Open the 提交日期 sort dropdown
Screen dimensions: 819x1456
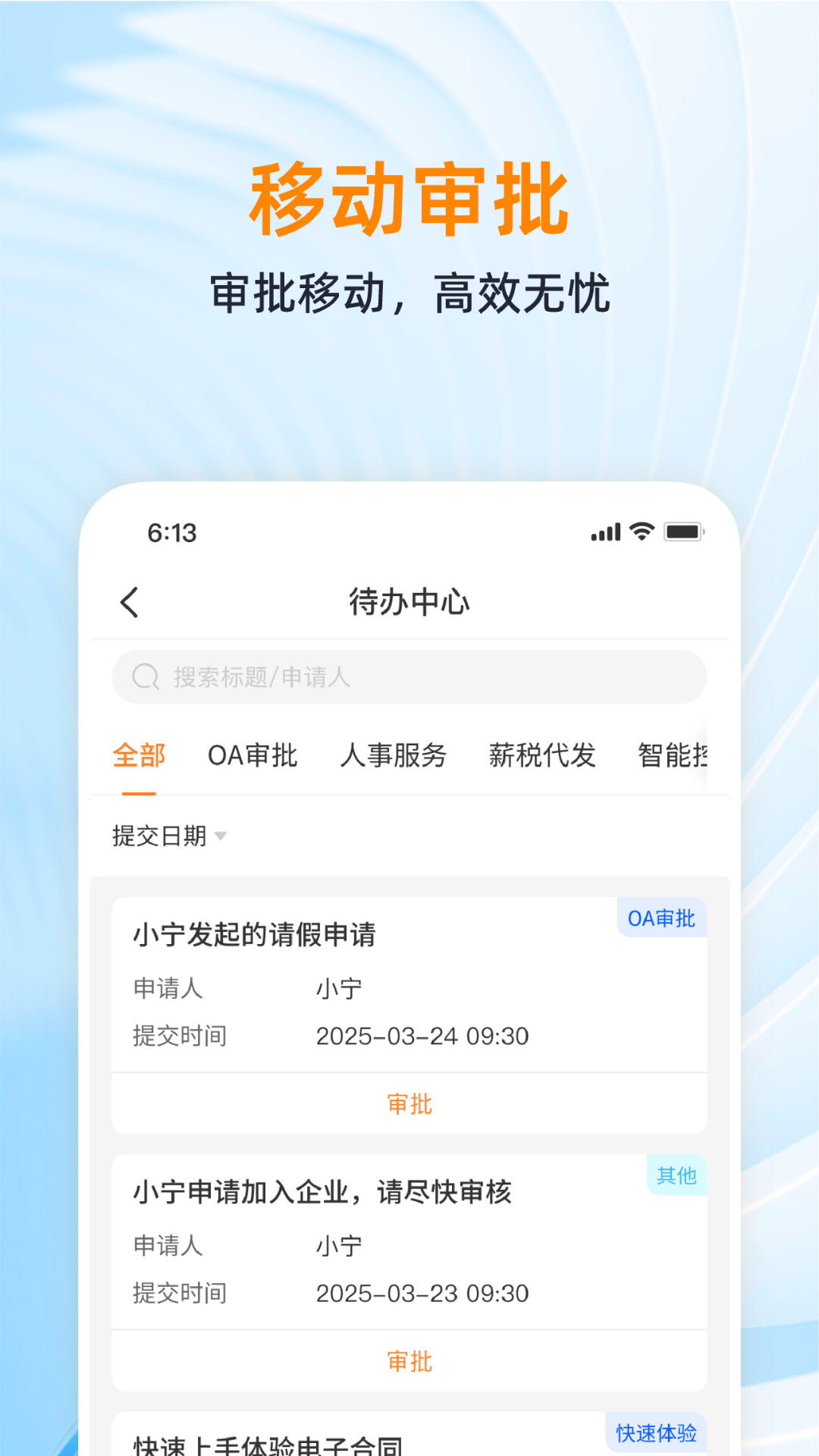coord(159,836)
